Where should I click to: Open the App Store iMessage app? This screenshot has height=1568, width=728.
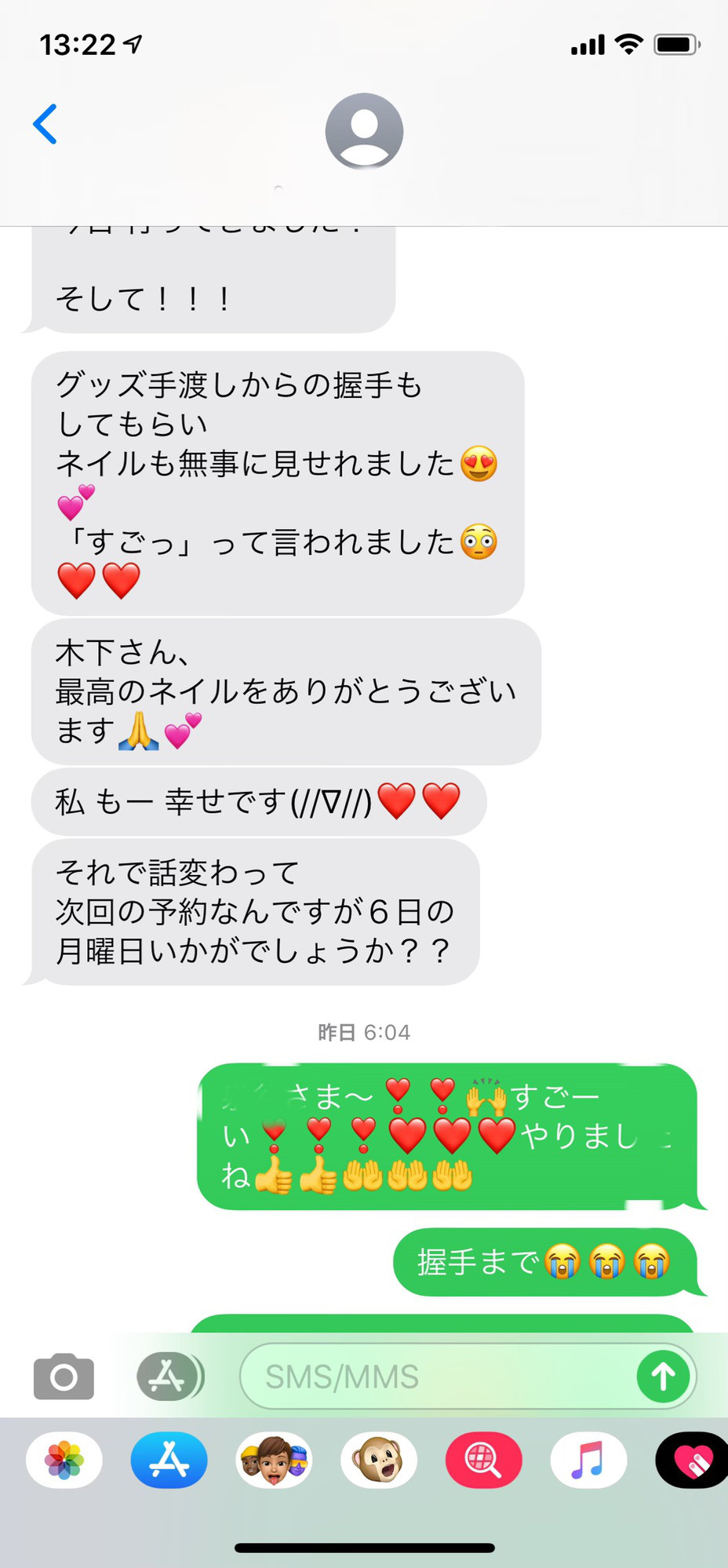[x=169, y=1460]
